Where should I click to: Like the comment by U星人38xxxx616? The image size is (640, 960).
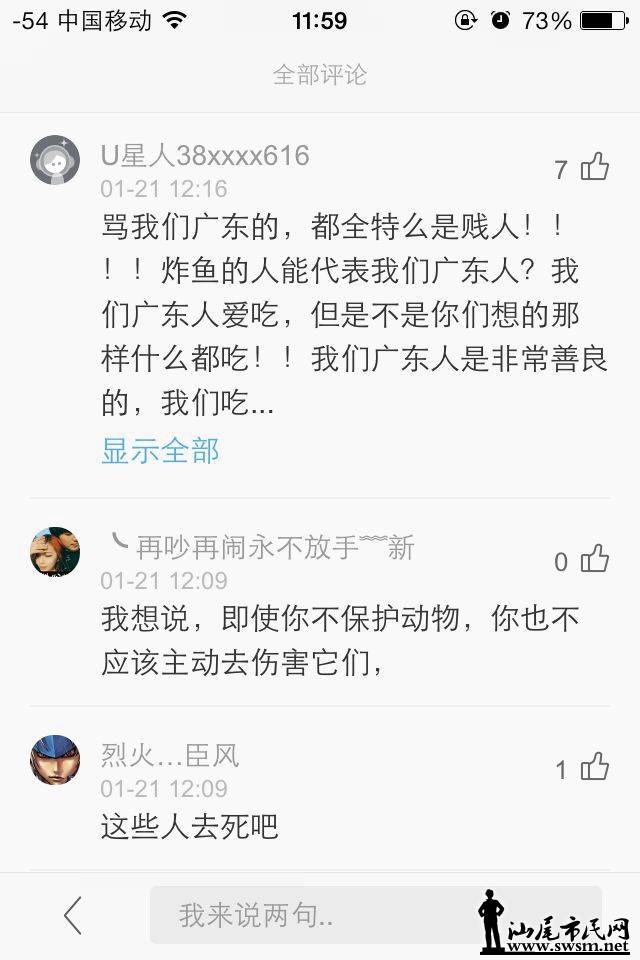[595, 167]
